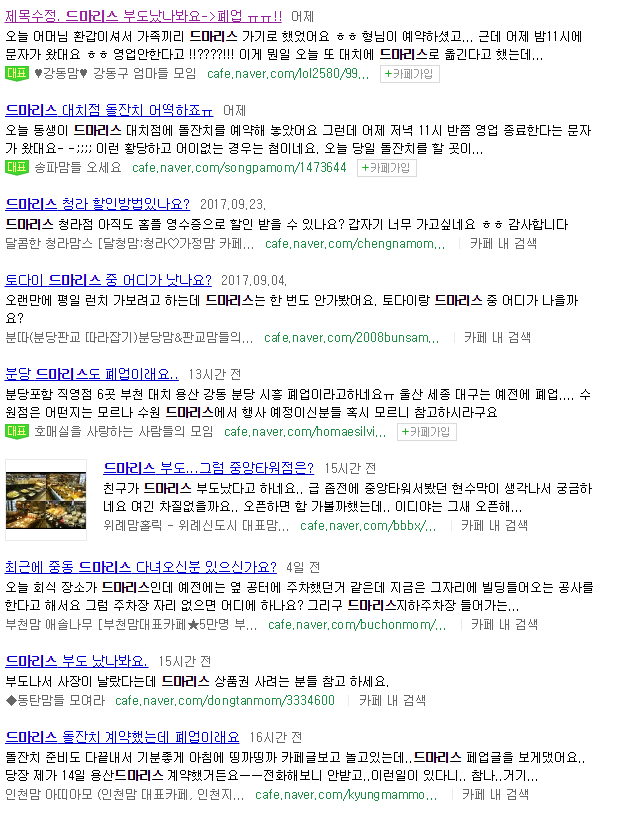The image size is (622, 820).
Task: Open '드마리스 부도 났나봐요.' post
Action: [x=77, y=660]
